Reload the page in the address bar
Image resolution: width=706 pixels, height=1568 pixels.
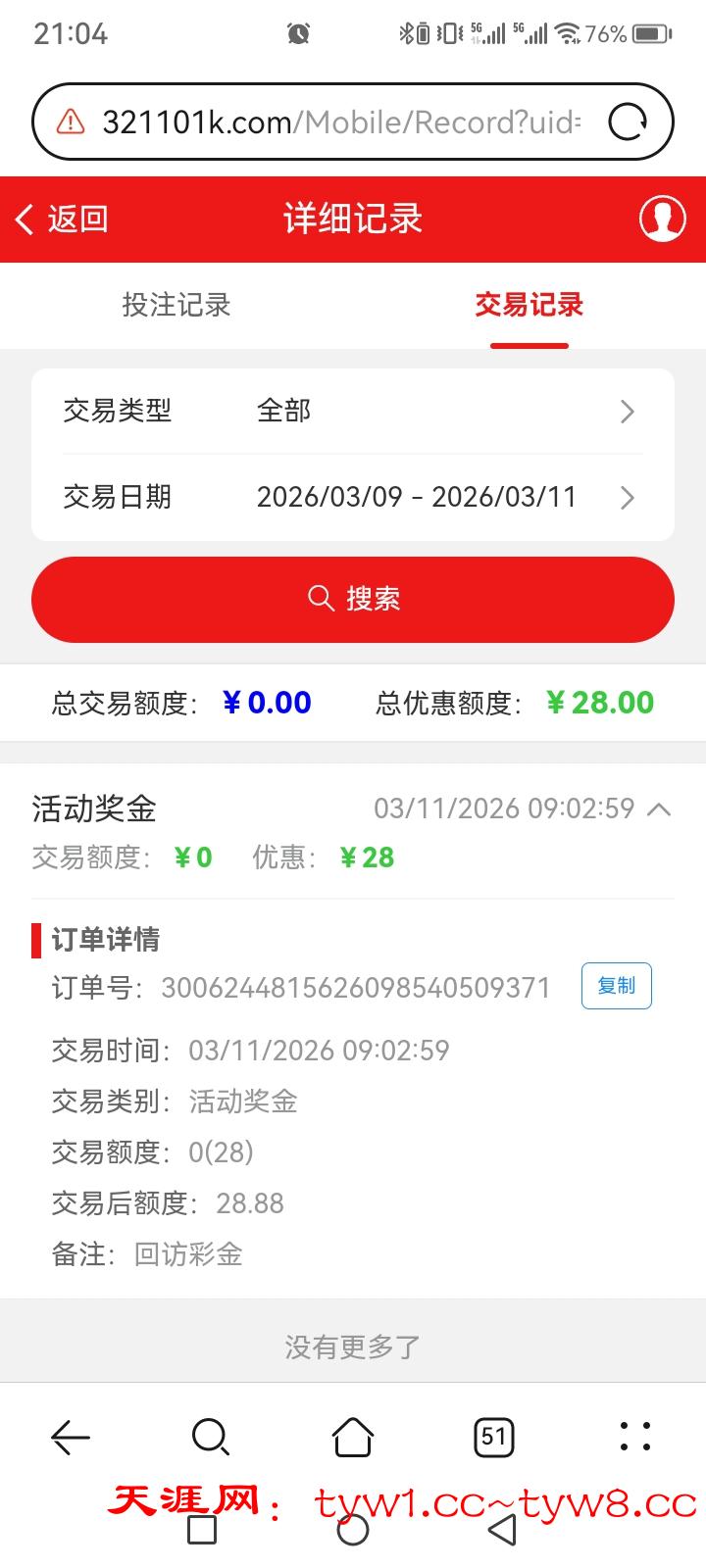point(628,122)
